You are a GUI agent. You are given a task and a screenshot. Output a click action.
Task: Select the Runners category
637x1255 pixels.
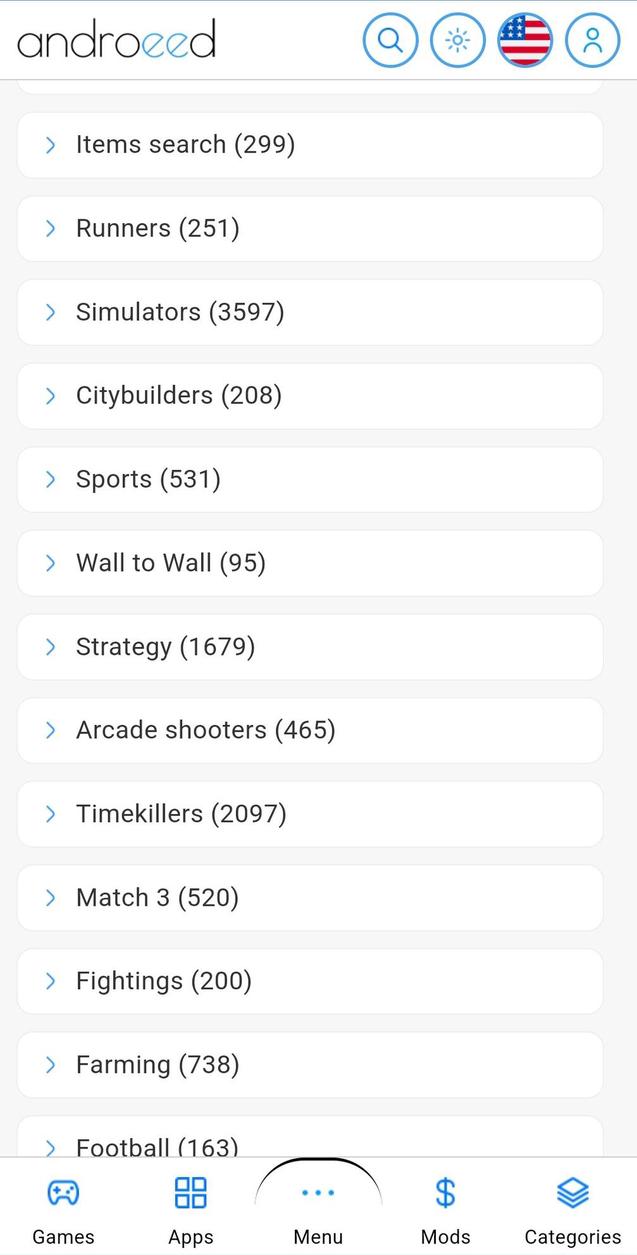tap(310, 229)
